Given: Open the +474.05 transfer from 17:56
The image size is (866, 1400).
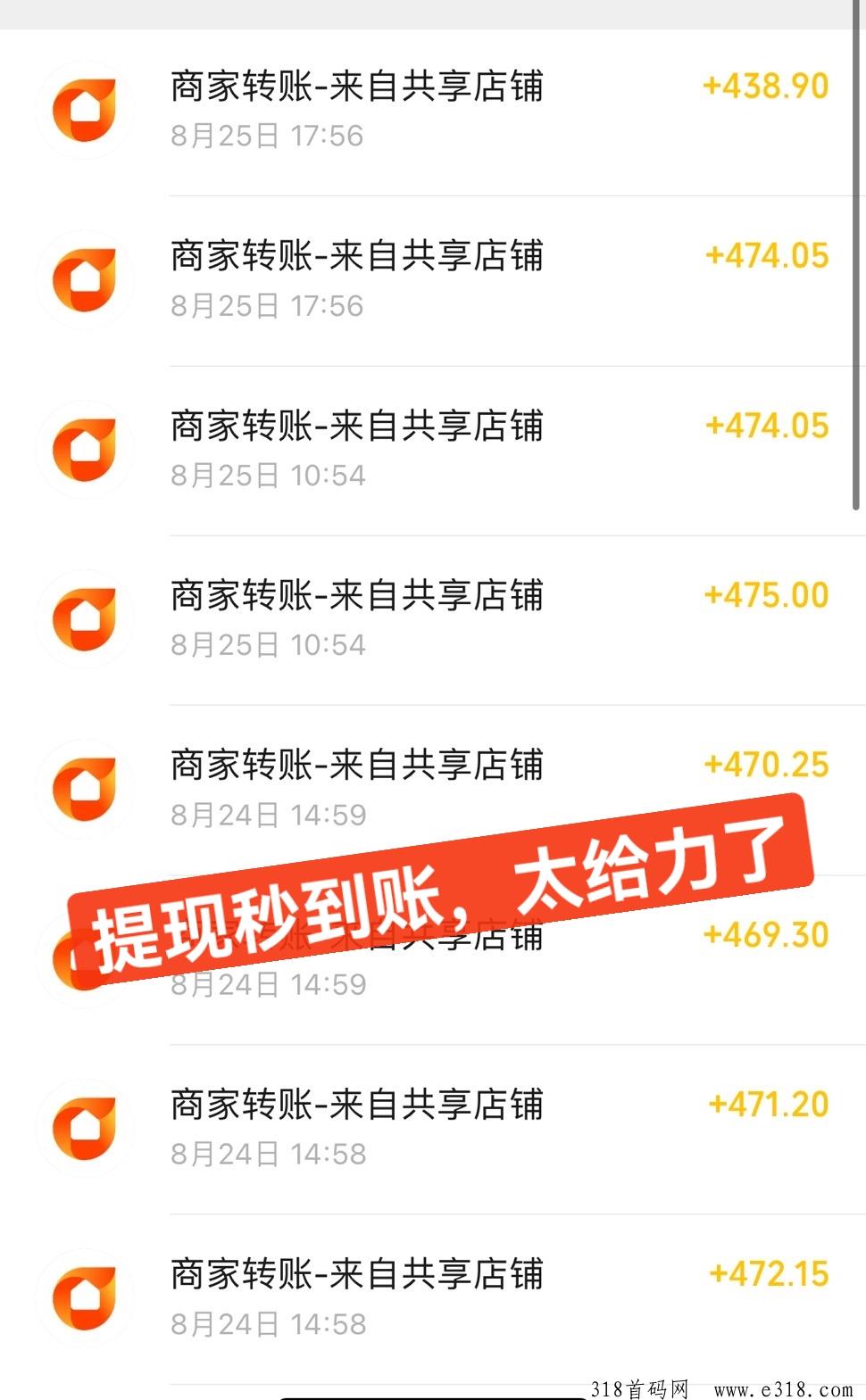Looking at the screenshot, I should coord(433,281).
